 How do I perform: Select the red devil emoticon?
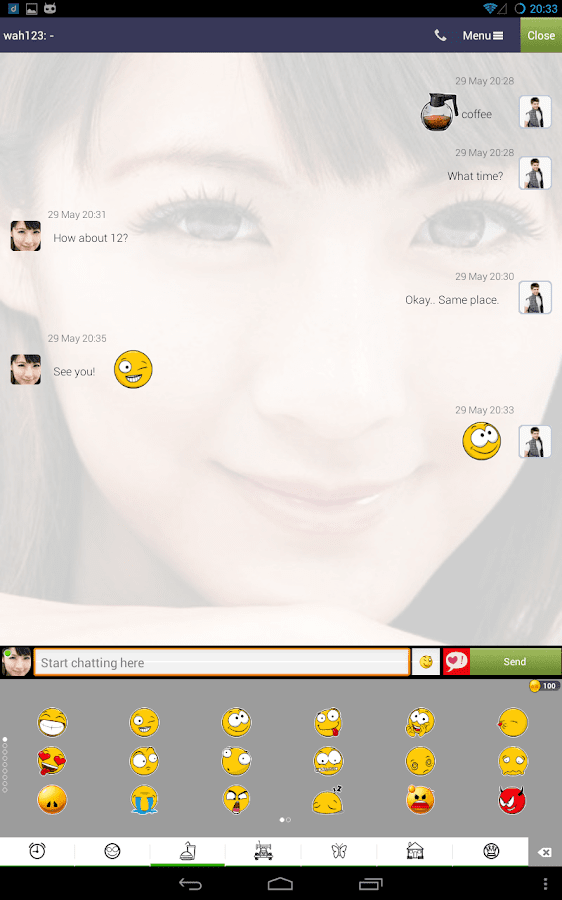click(512, 800)
